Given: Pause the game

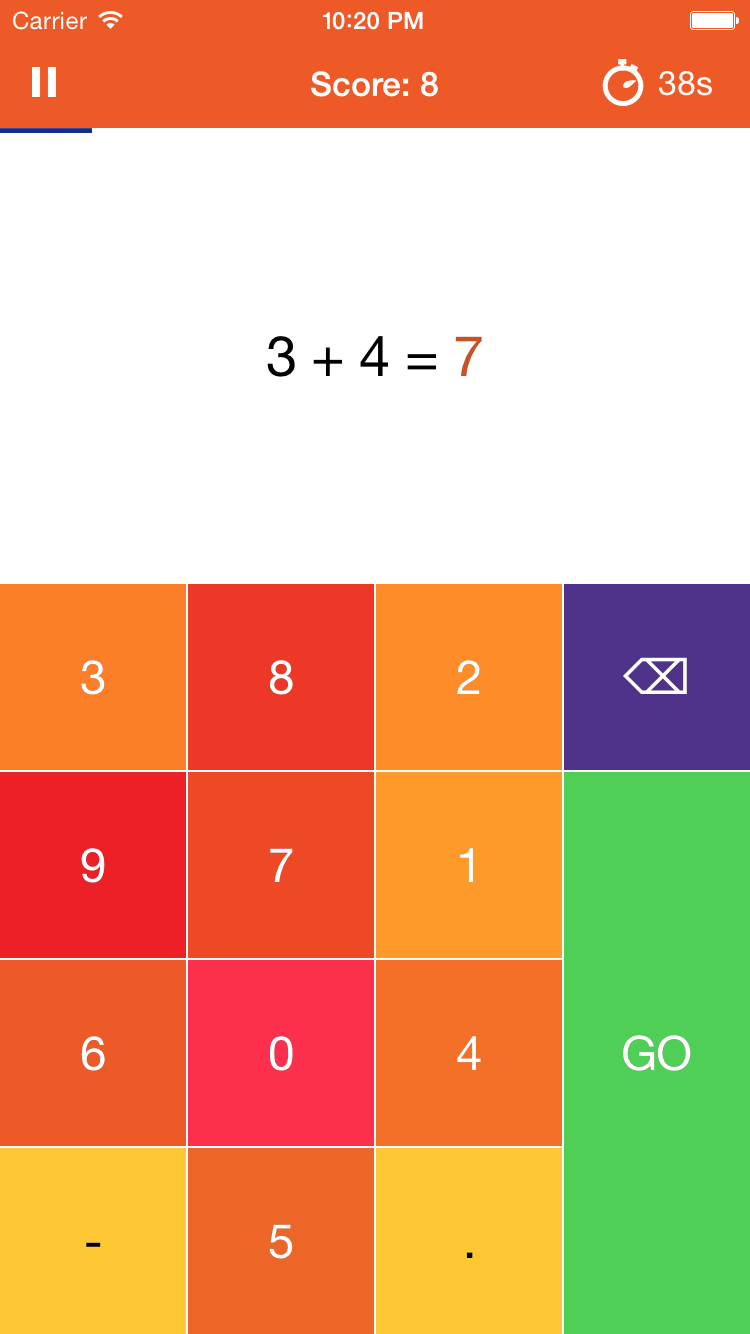Looking at the screenshot, I should (x=44, y=83).
